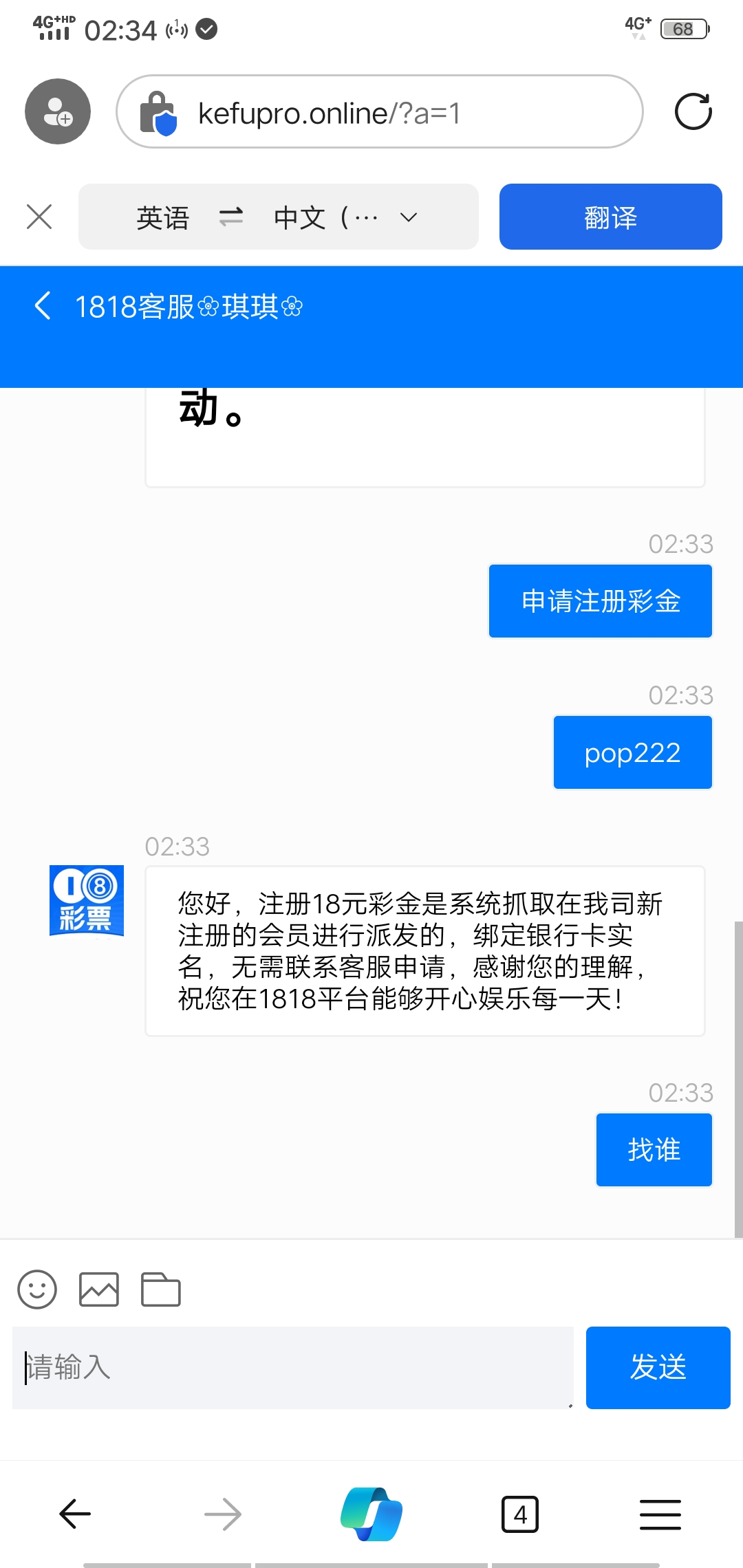Image resolution: width=743 pixels, height=1568 pixels.
Task: Attach a file from the folder
Action: (161, 1289)
